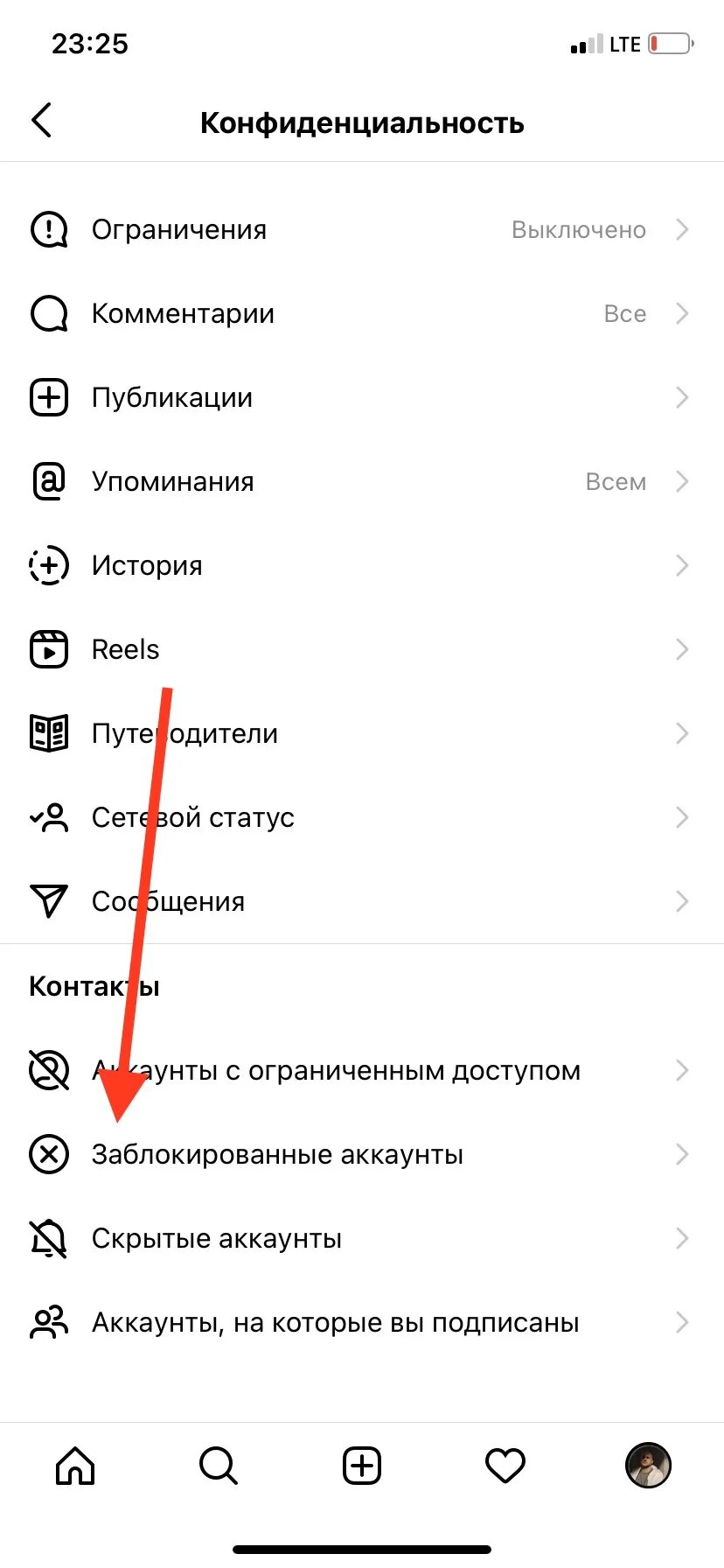Viewport: 724px width, 1568px height.
Task: Open Аккаунты с ограниченным доступом
Action: 362,1071
